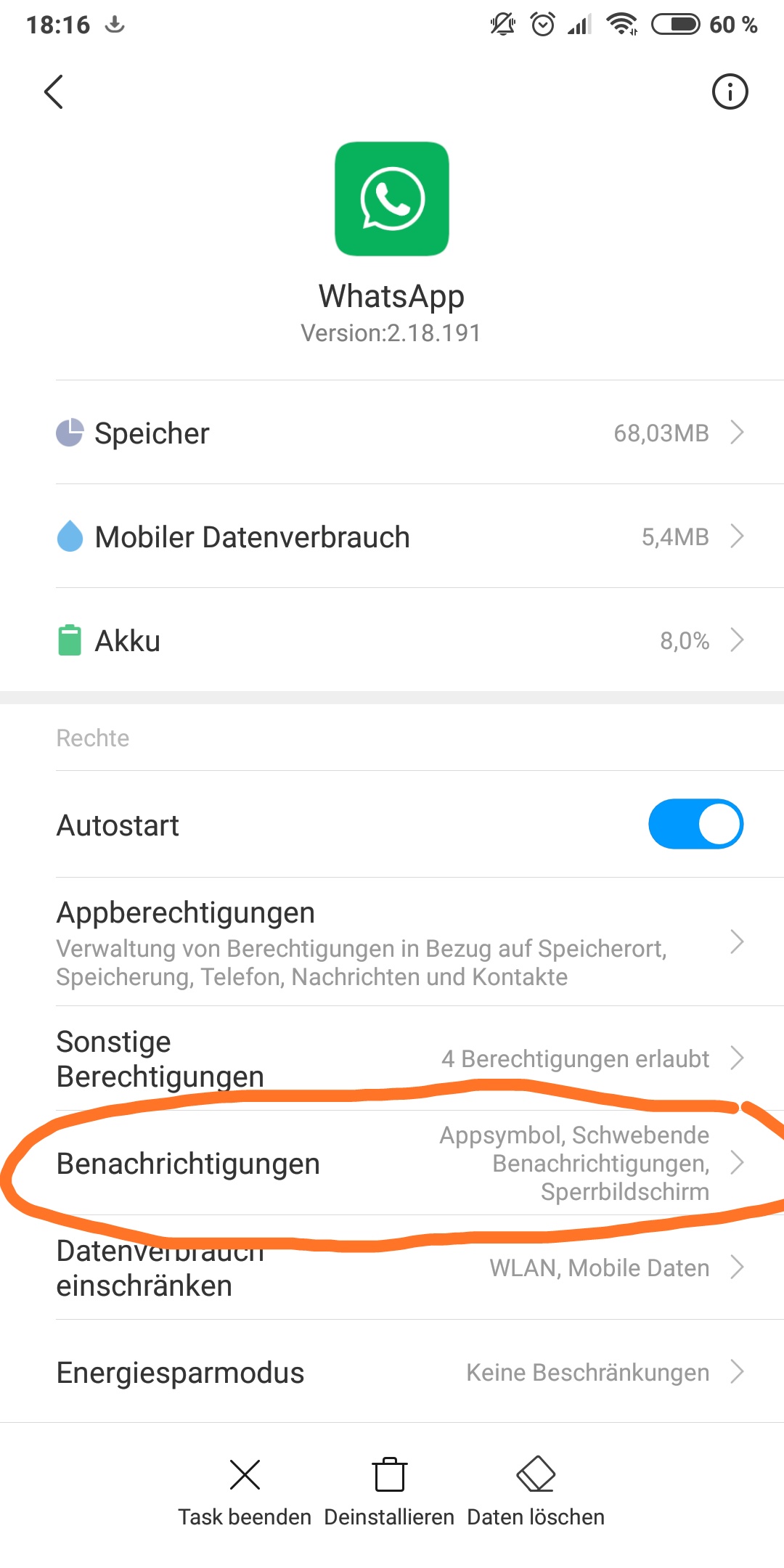Disable the Autostart switch
Viewport: 784px width, 1568px height.
click(695, 825)
